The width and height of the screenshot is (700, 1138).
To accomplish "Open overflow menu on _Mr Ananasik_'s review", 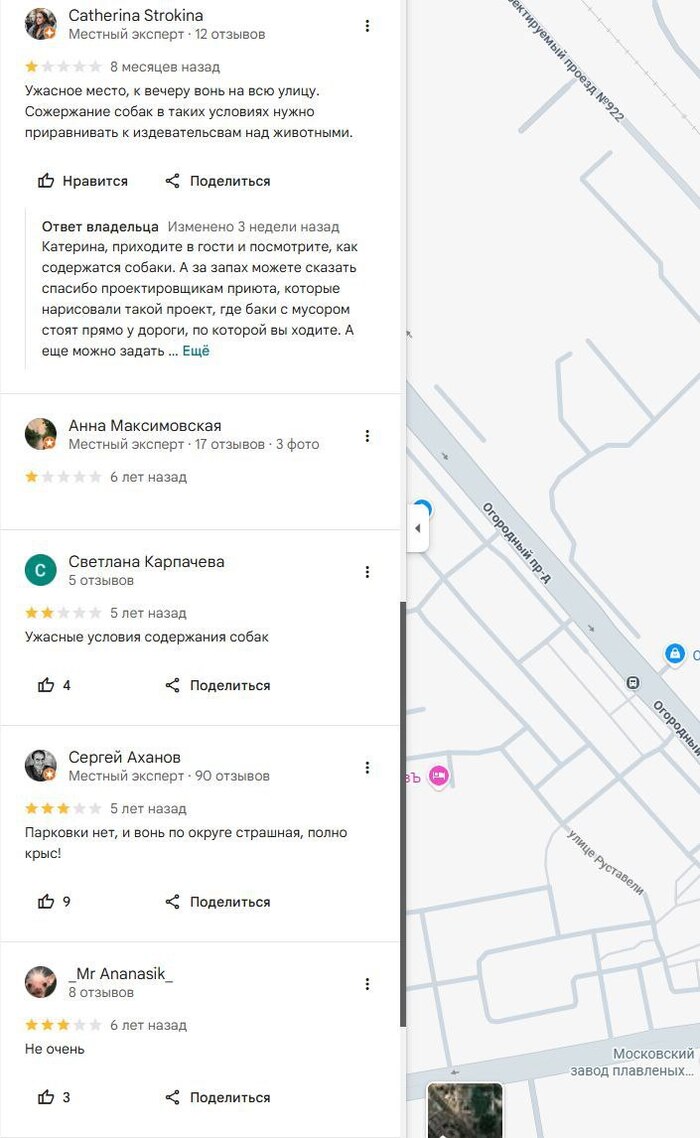I will click(x=367, y=984).
